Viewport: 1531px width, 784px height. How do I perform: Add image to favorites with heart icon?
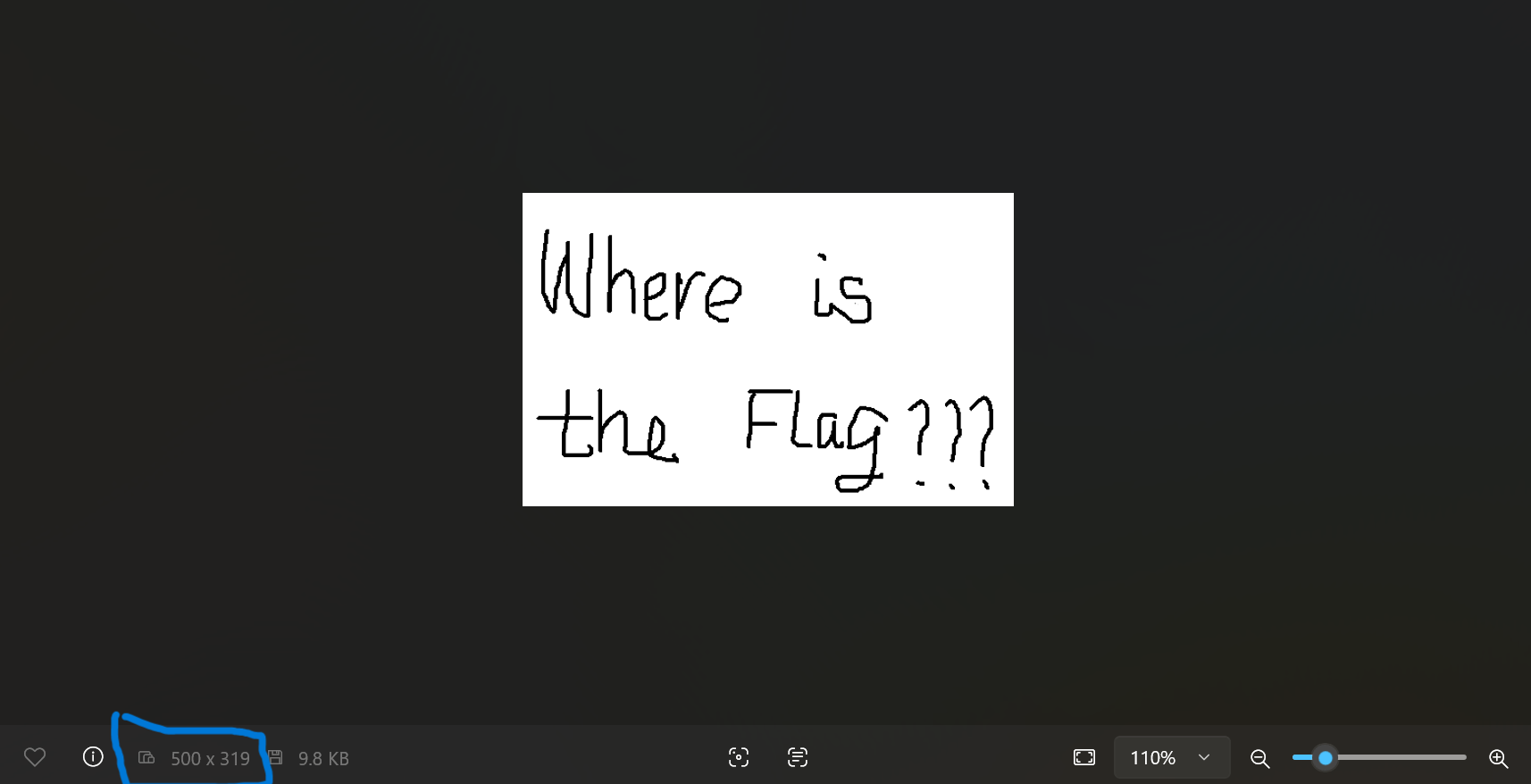click(x=35, y=757)
